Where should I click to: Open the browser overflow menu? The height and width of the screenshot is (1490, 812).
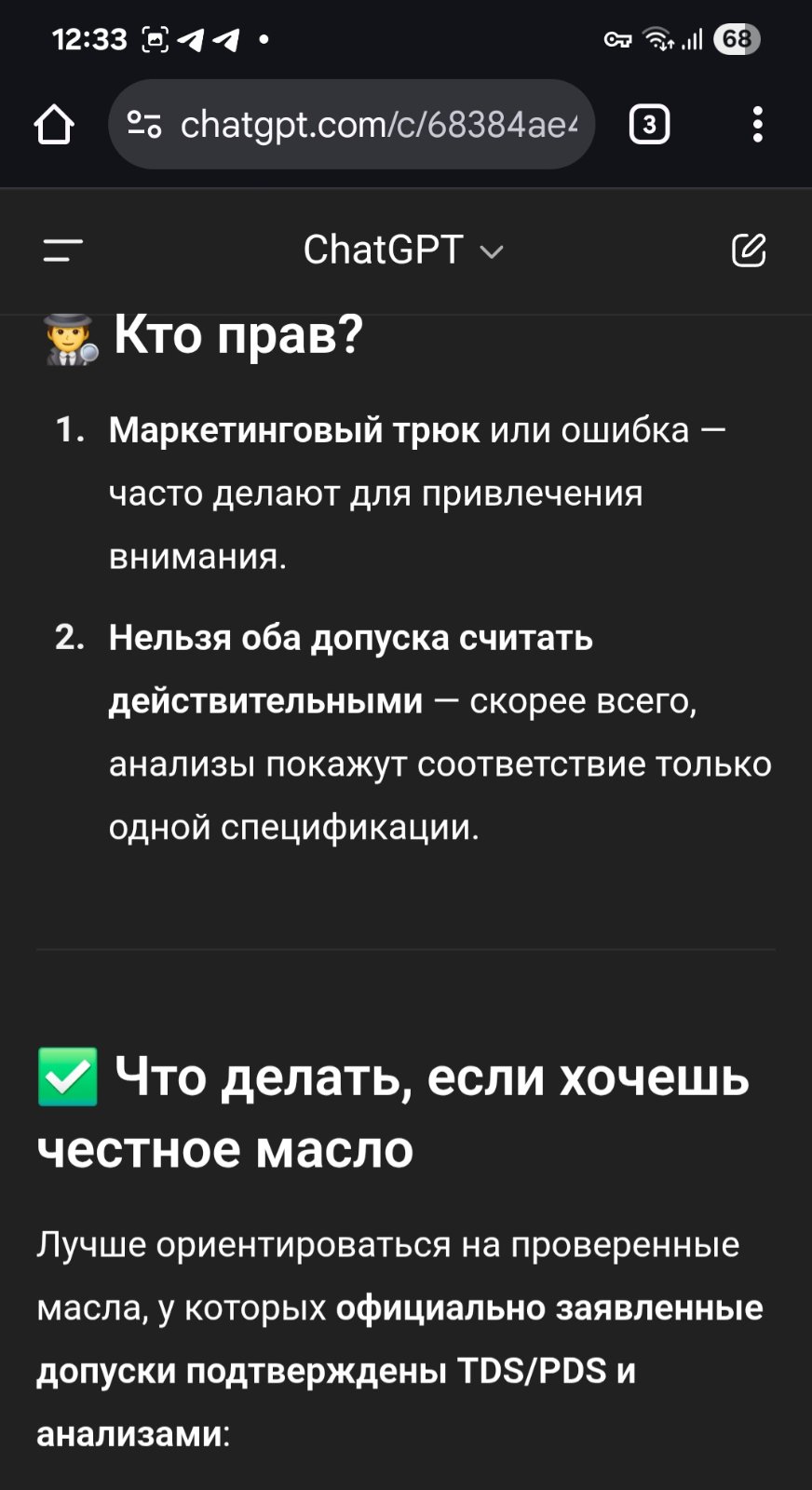coord(758,124)
